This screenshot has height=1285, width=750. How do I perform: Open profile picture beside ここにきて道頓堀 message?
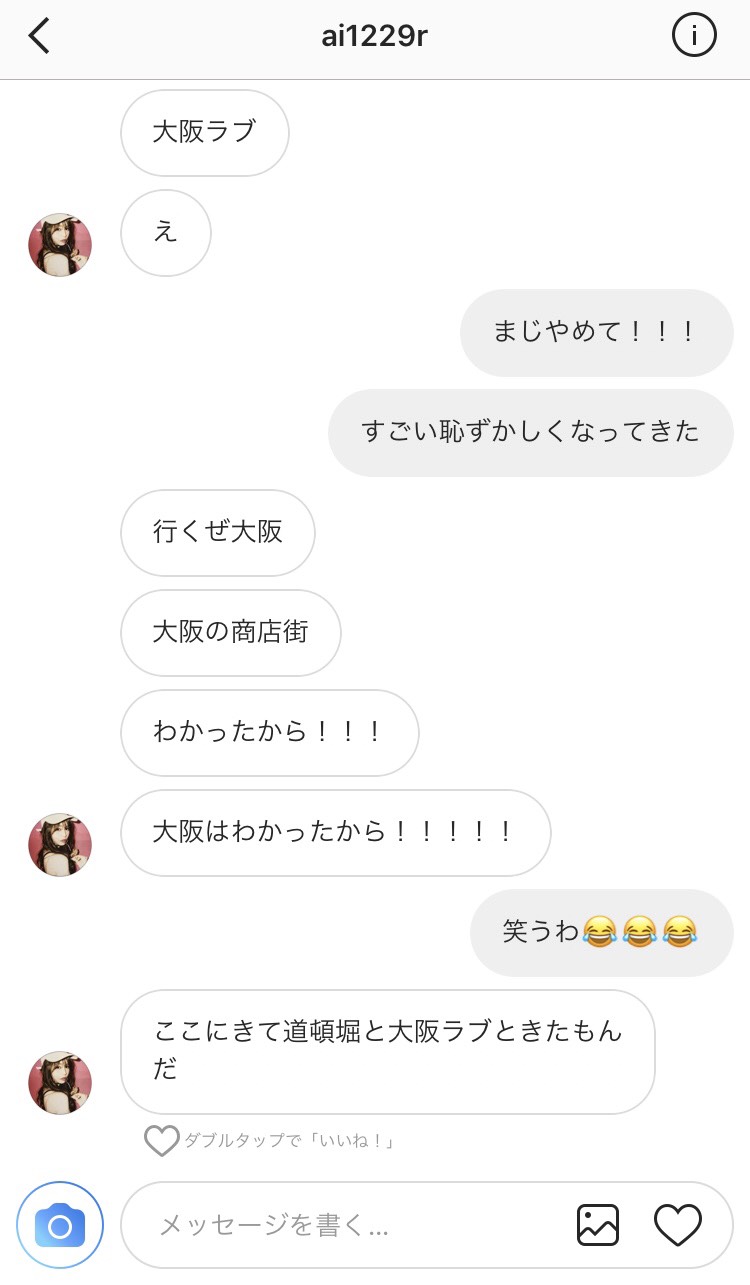point(60,1083)
